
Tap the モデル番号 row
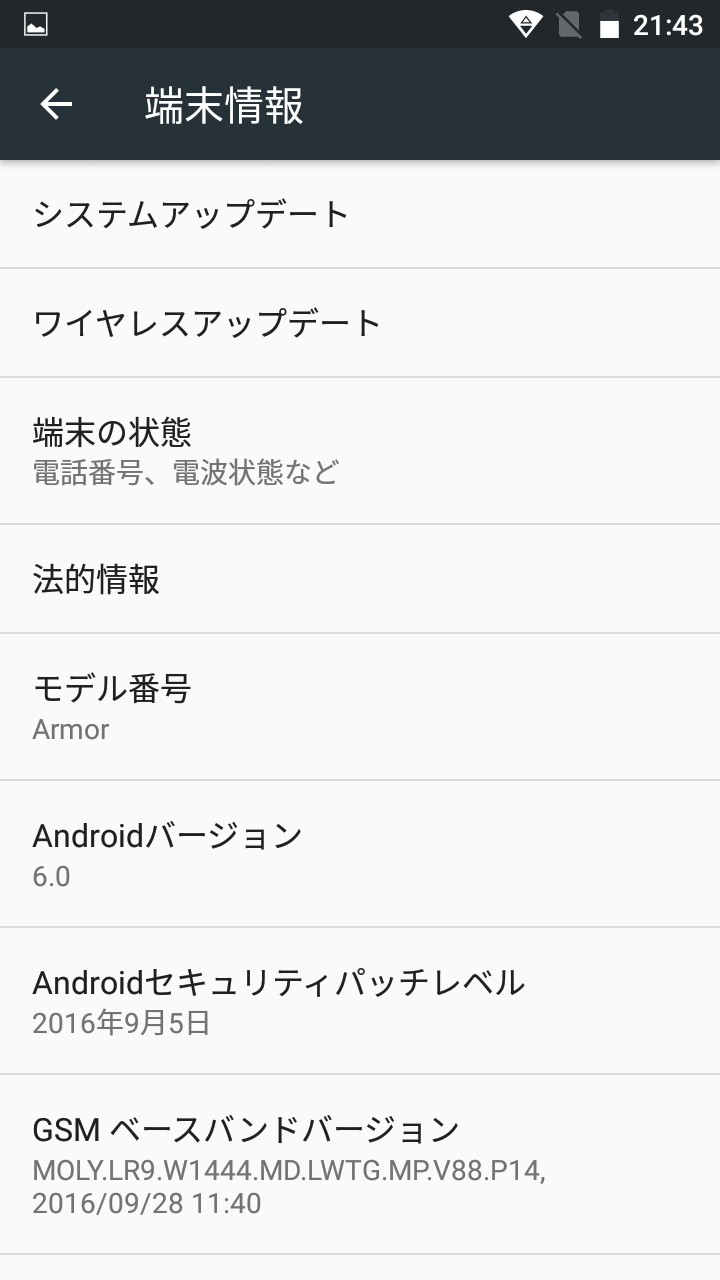tap(360, 707)
